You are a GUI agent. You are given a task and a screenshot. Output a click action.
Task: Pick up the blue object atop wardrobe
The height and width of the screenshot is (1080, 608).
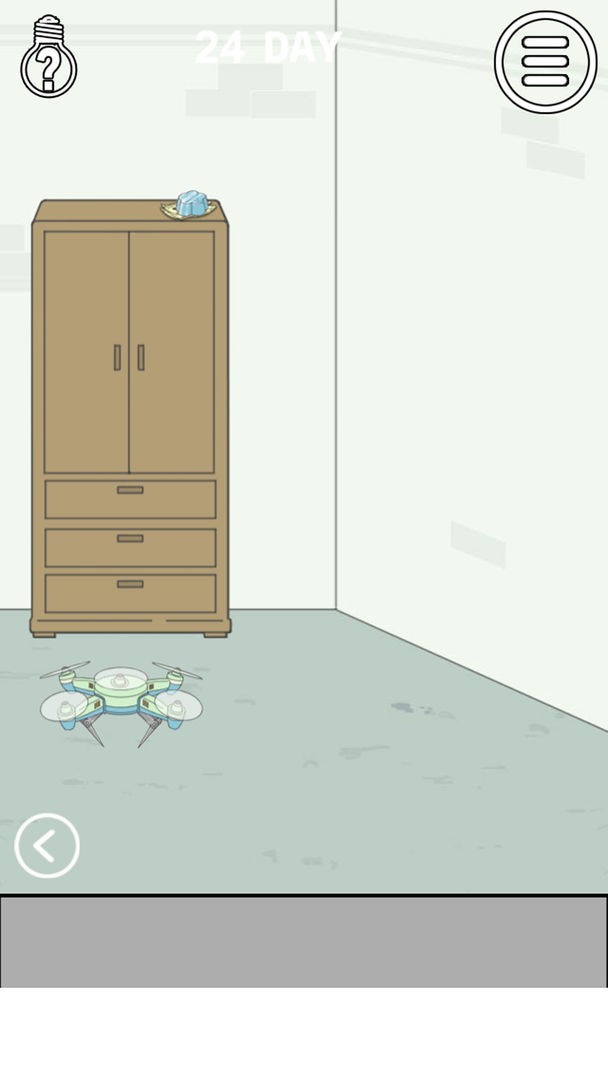coord(191,204)
